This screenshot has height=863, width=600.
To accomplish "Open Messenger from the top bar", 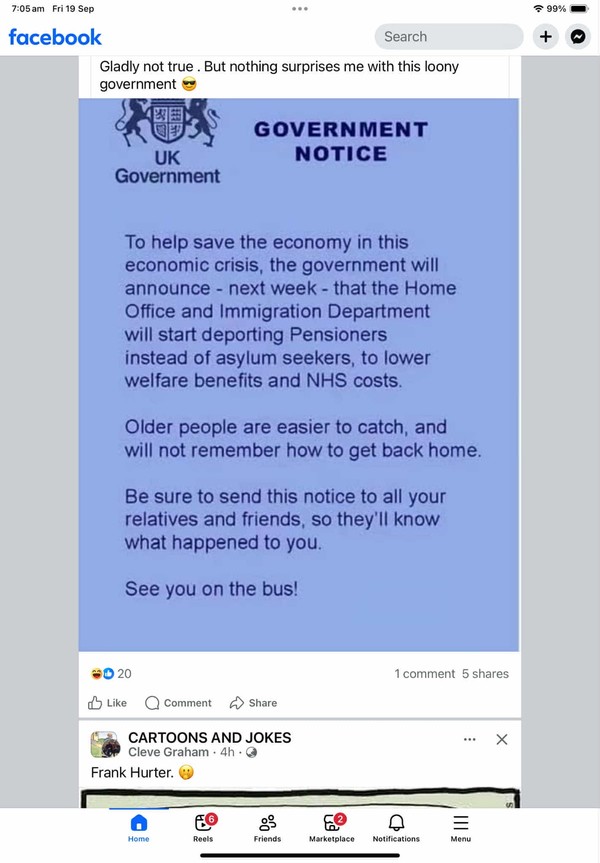I will (x=577, y=37).
